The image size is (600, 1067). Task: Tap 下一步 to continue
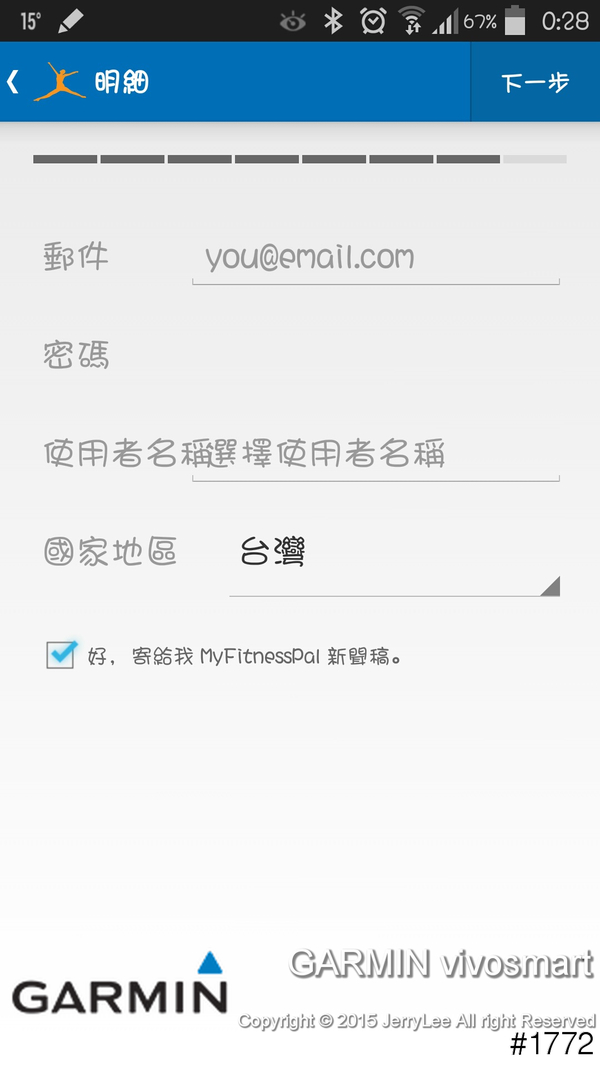[x=535, y=82]
